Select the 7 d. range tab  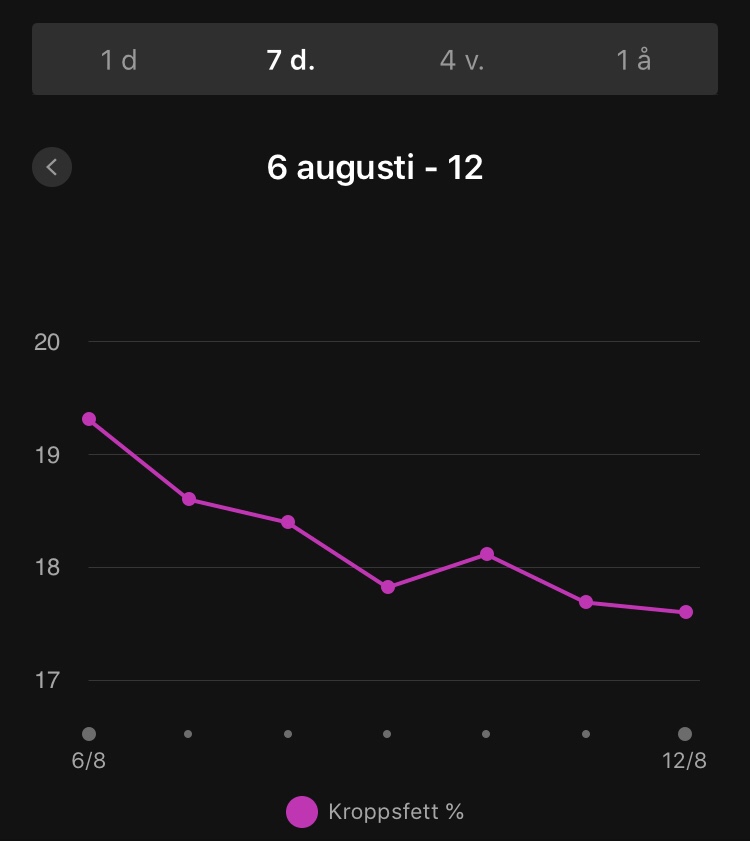click(290, 60)
